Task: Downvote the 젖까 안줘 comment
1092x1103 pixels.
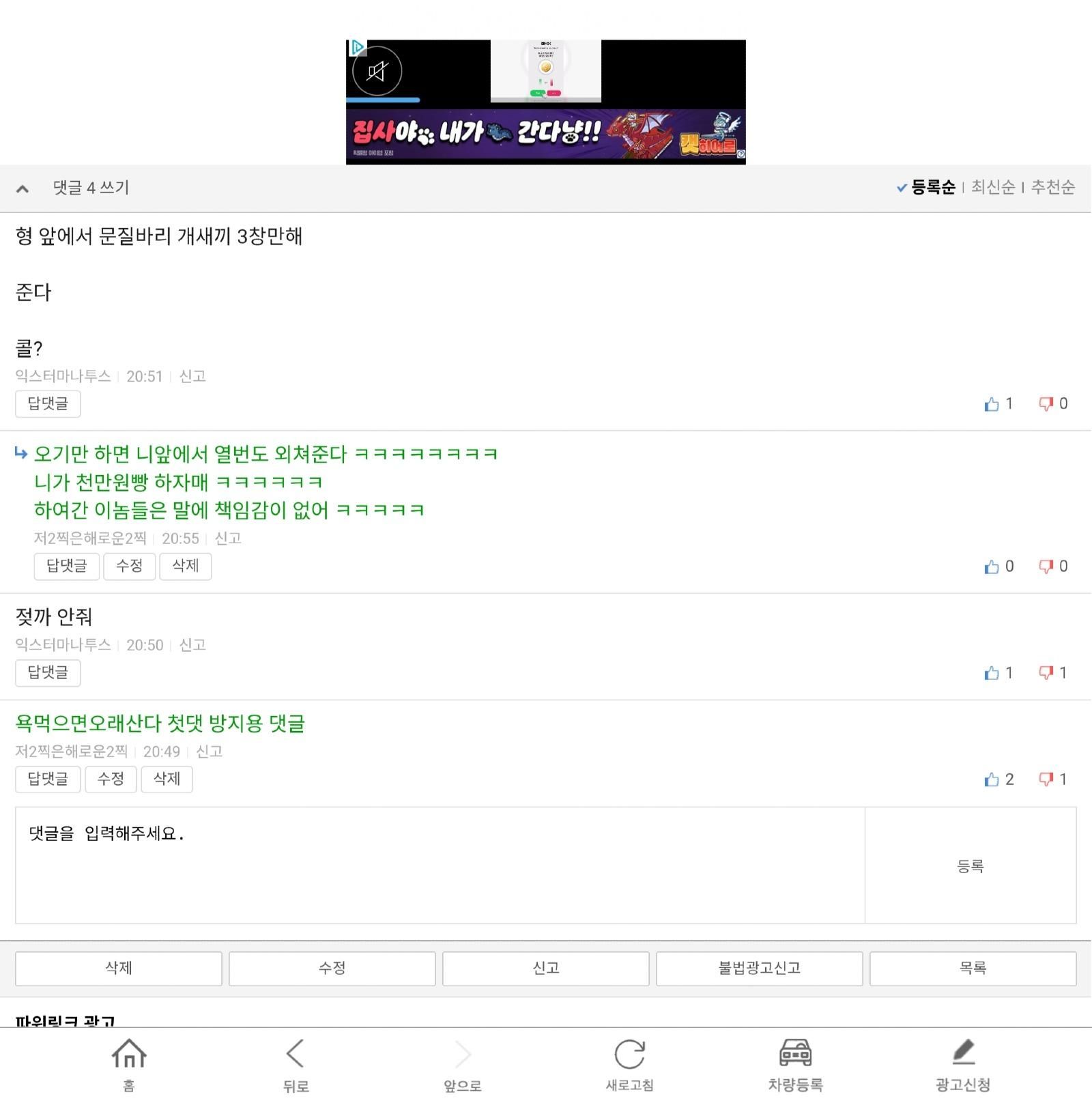Action: pos(1046,673)
